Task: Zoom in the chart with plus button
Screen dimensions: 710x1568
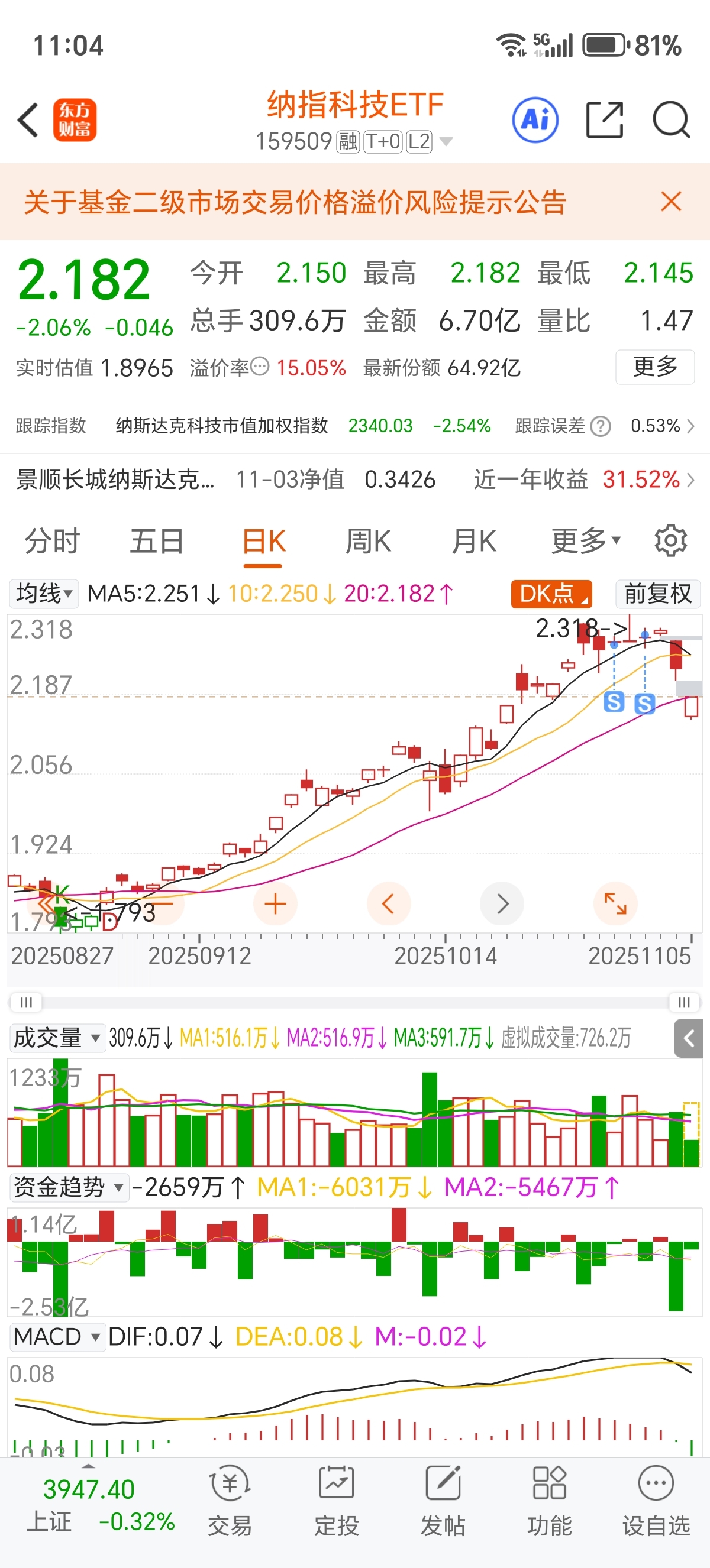Action: (x=275, y=904)
